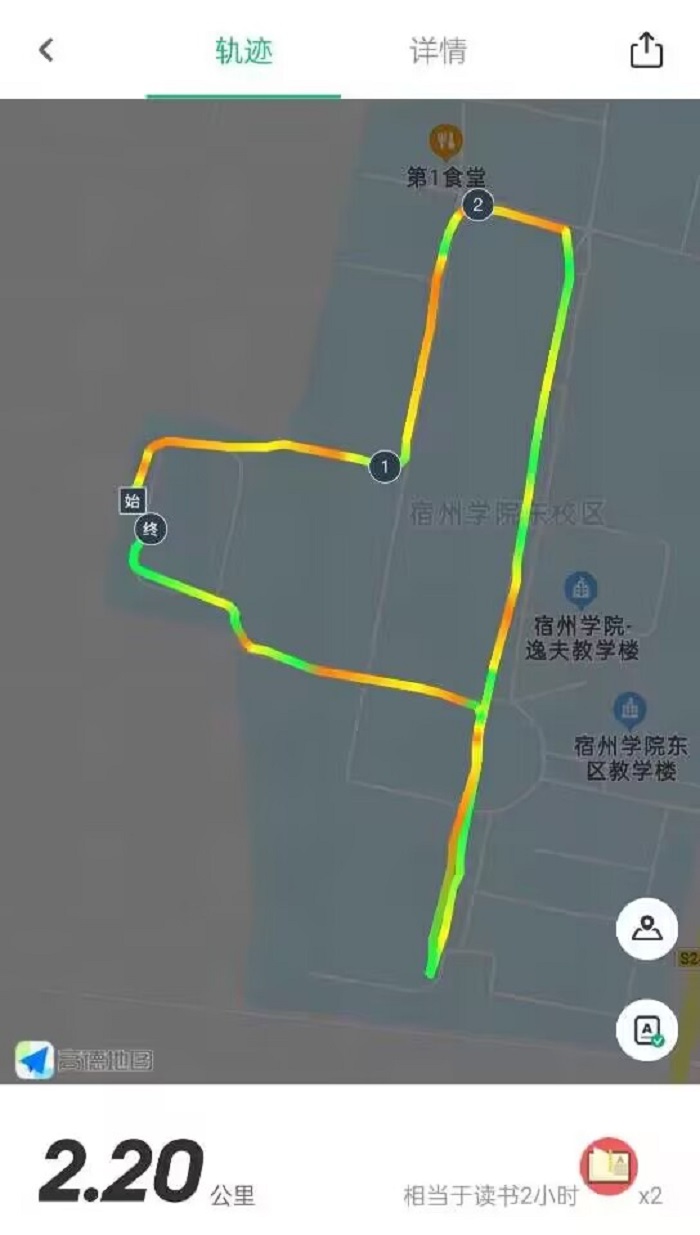Screen dimensions: 700x1235
Task: Select the 轨迹 tab
Action: click(x=244, y=51)
